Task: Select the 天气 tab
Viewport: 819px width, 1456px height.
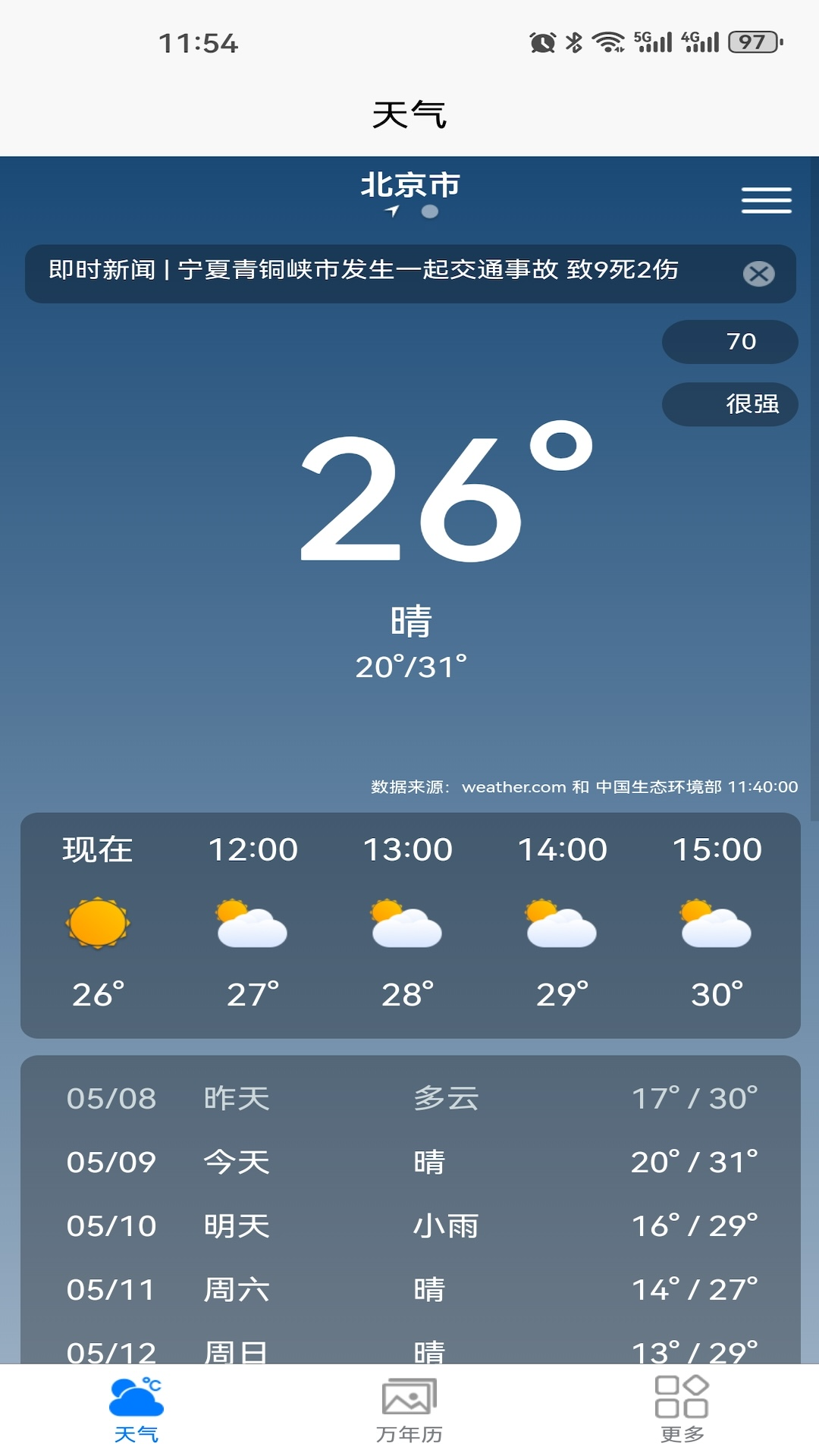Action: coord(136,1410)
